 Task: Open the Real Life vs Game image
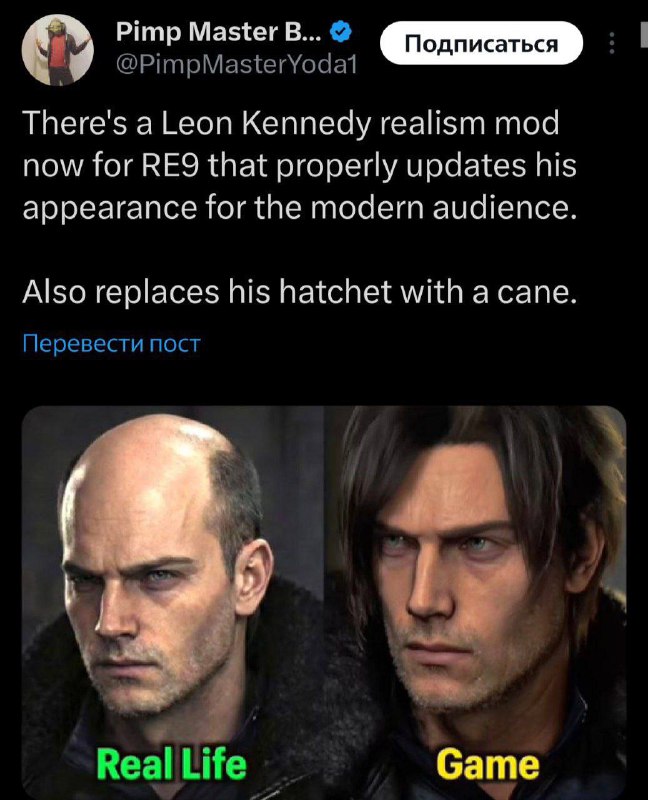pos(324,600)
